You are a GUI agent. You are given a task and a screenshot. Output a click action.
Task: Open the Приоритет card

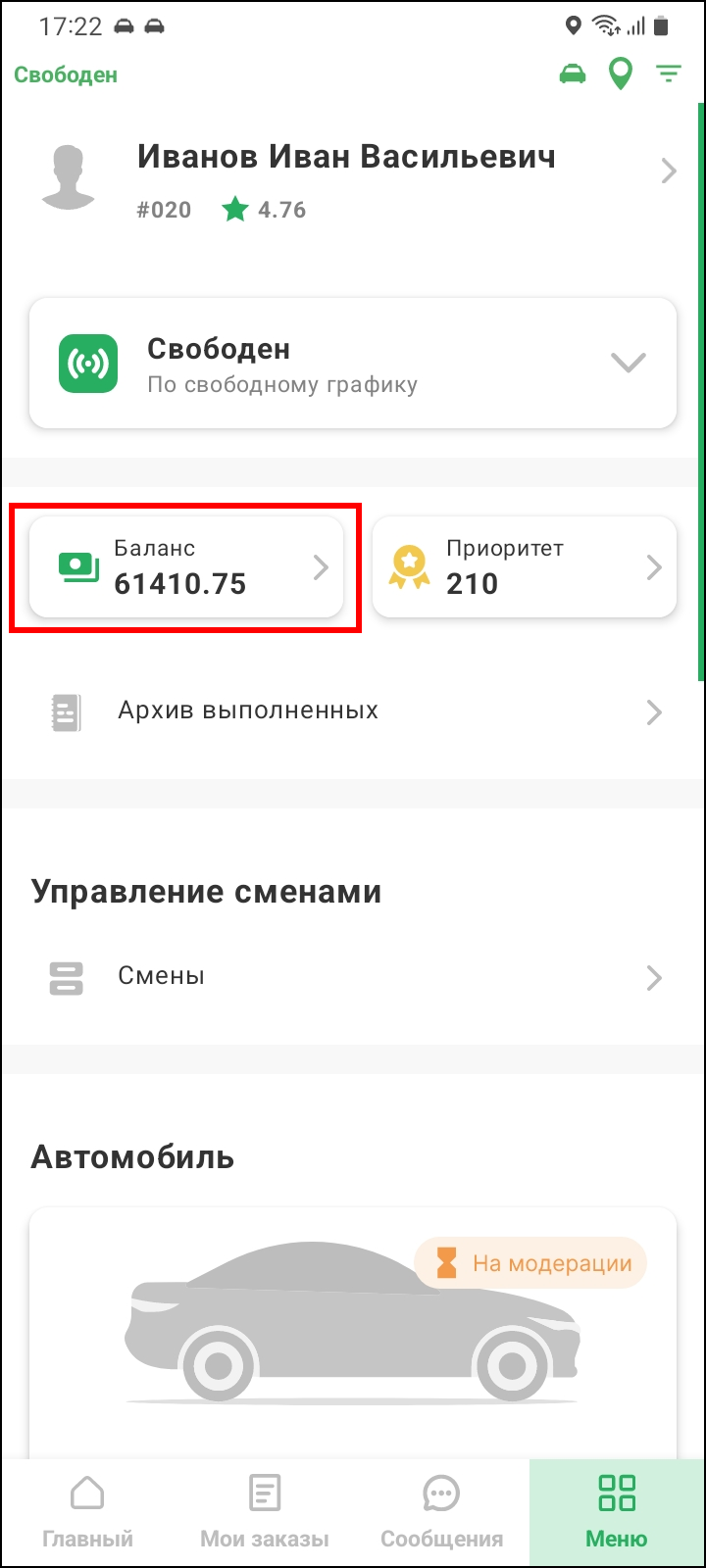pos(525,568)
